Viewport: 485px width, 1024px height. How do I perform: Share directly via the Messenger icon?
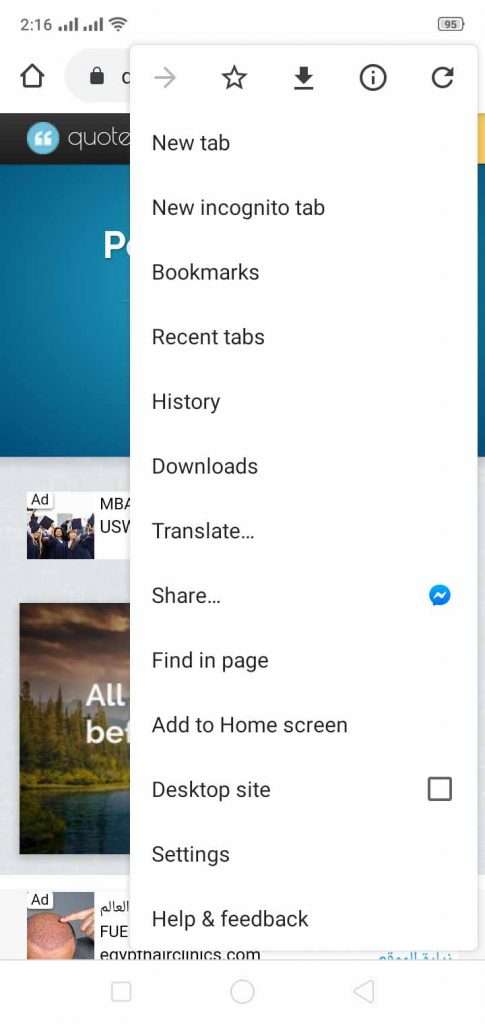coord(440,595)
